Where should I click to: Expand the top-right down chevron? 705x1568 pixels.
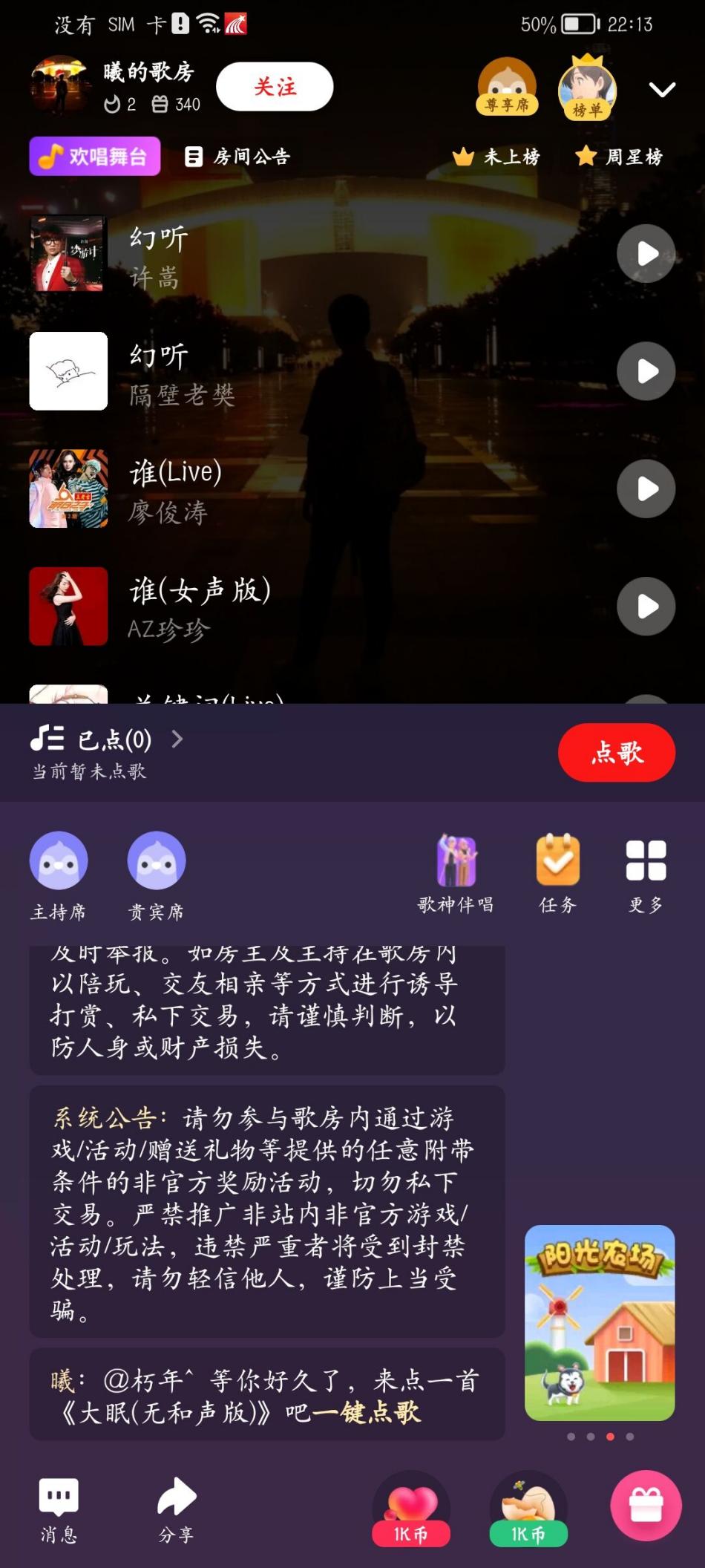click(661, 90)
